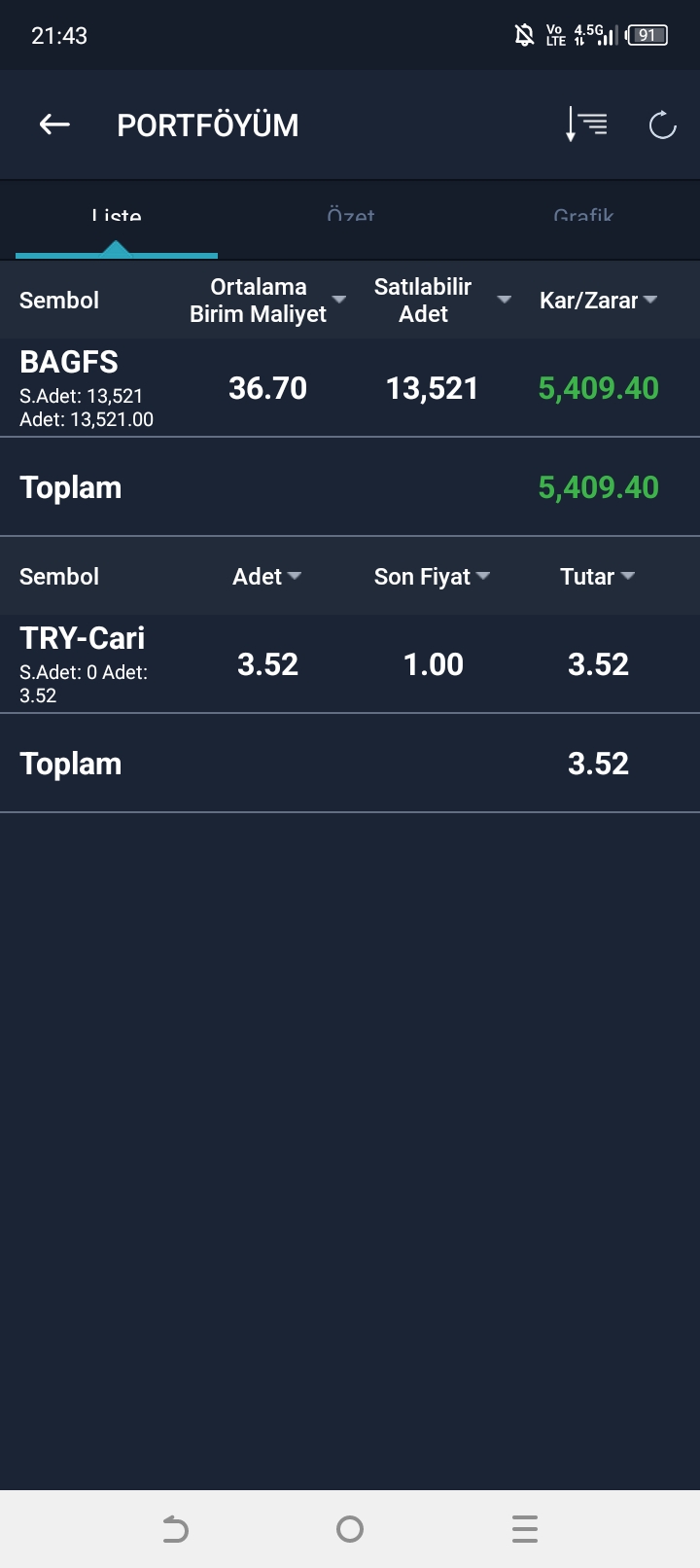Refresh the portfolio data
The width and height of the screenshot is (700, 1568).
point(662,125)
